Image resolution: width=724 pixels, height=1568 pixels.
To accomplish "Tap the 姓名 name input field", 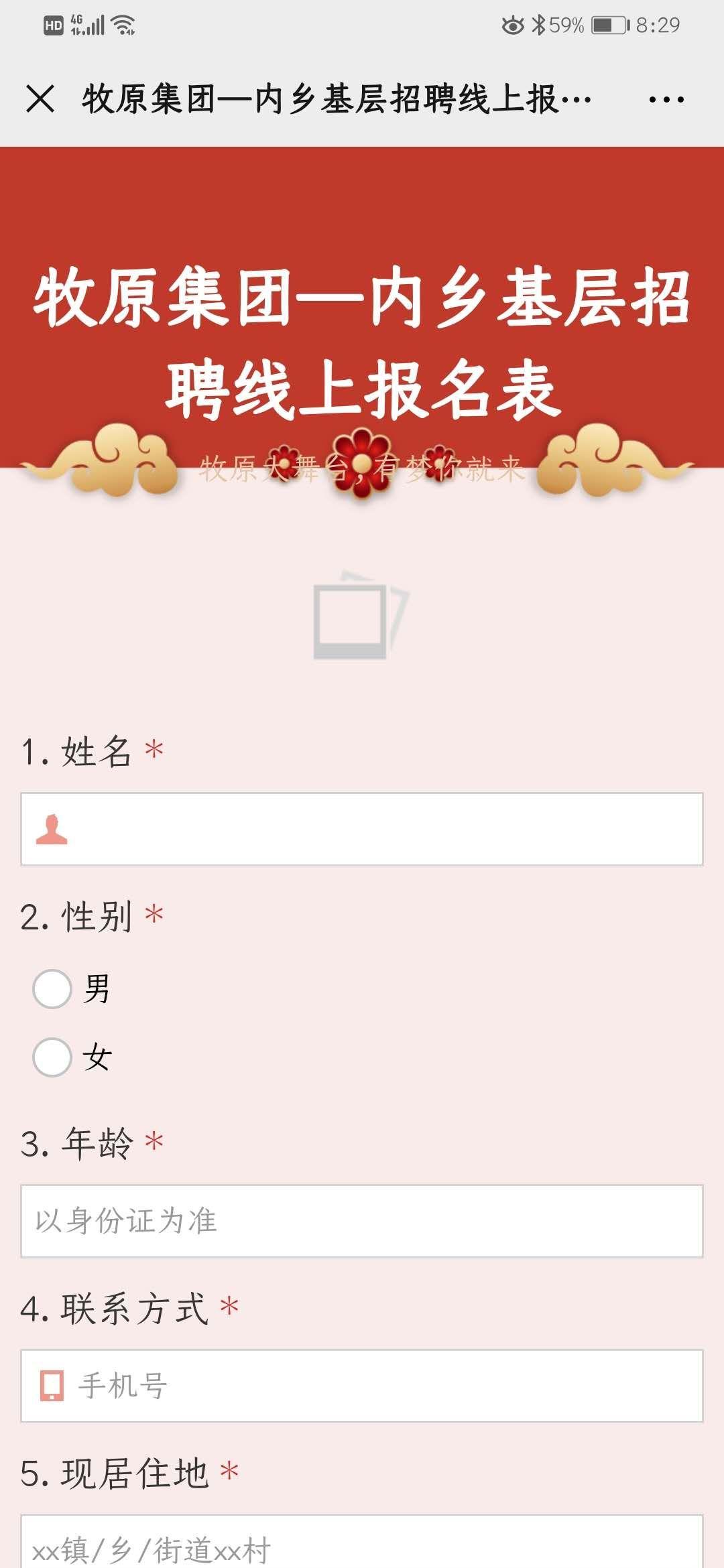I will pos(362,829).
